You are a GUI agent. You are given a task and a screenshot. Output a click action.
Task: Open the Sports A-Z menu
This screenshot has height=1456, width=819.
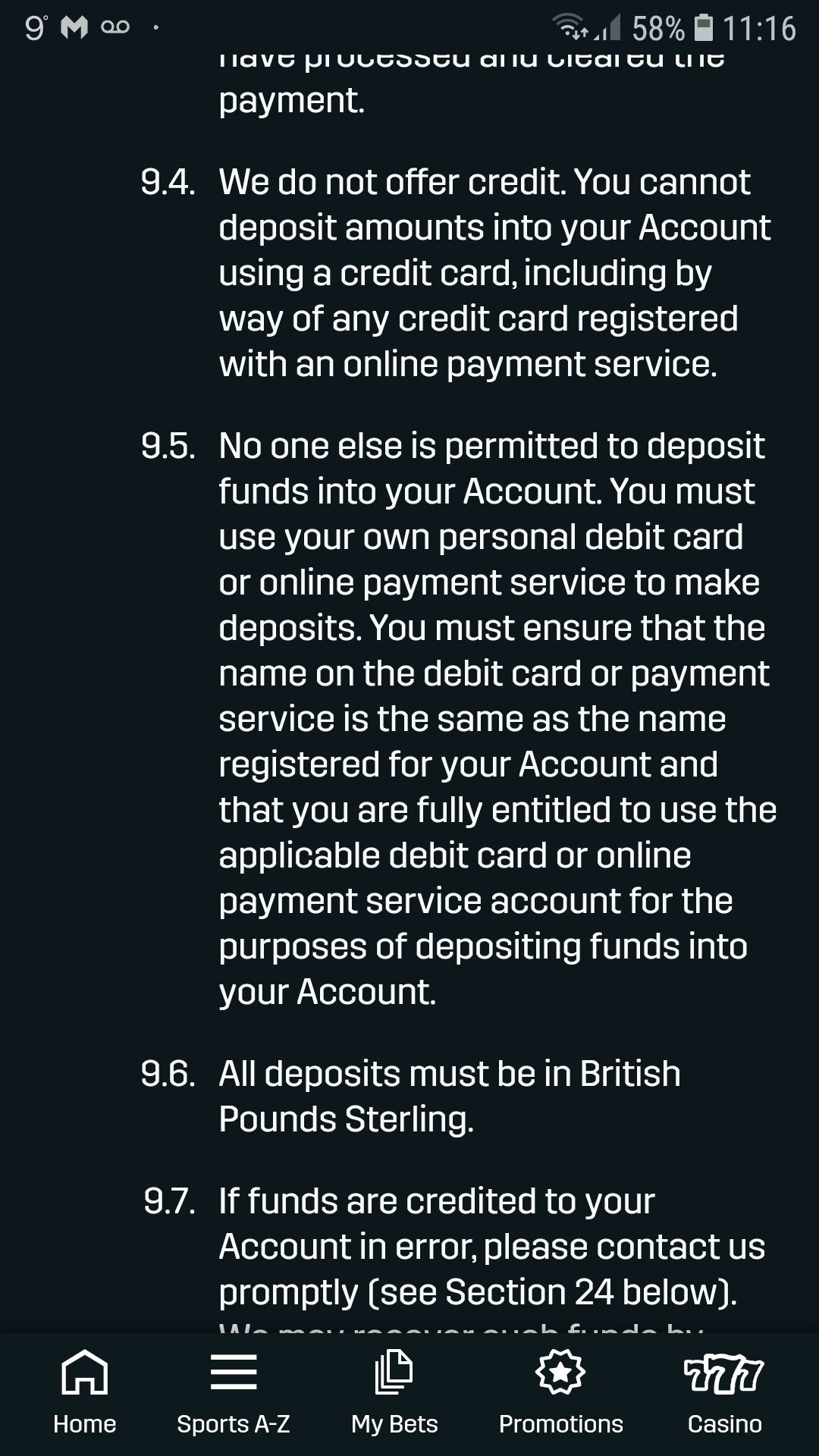[x=234, y=1392]
